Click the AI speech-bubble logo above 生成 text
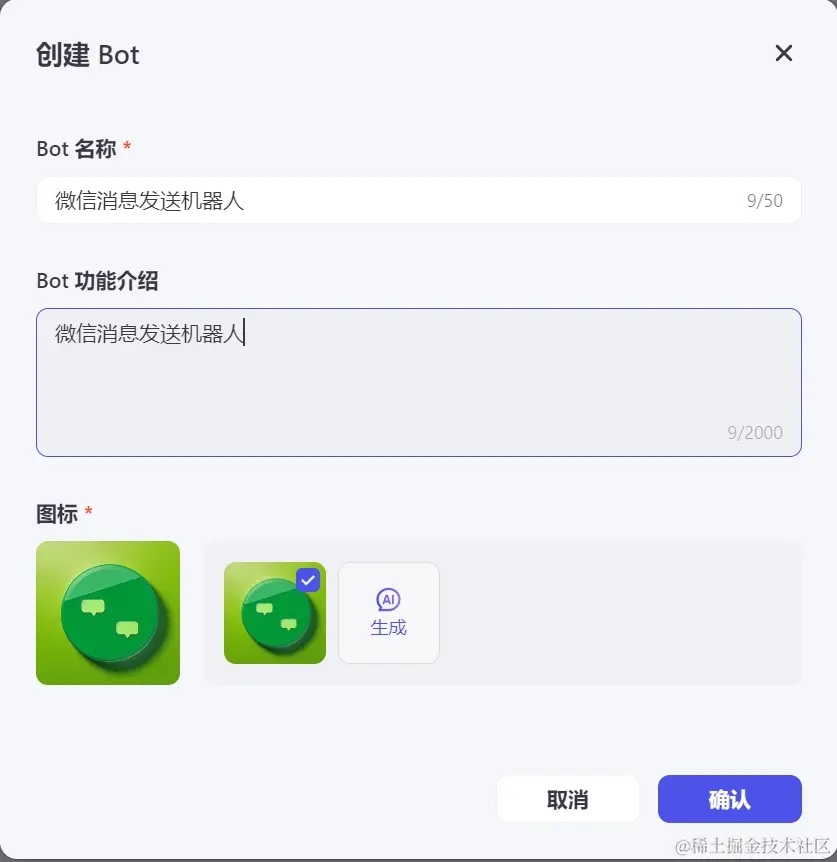The image size is (837, 862). [x=388, y=600]
